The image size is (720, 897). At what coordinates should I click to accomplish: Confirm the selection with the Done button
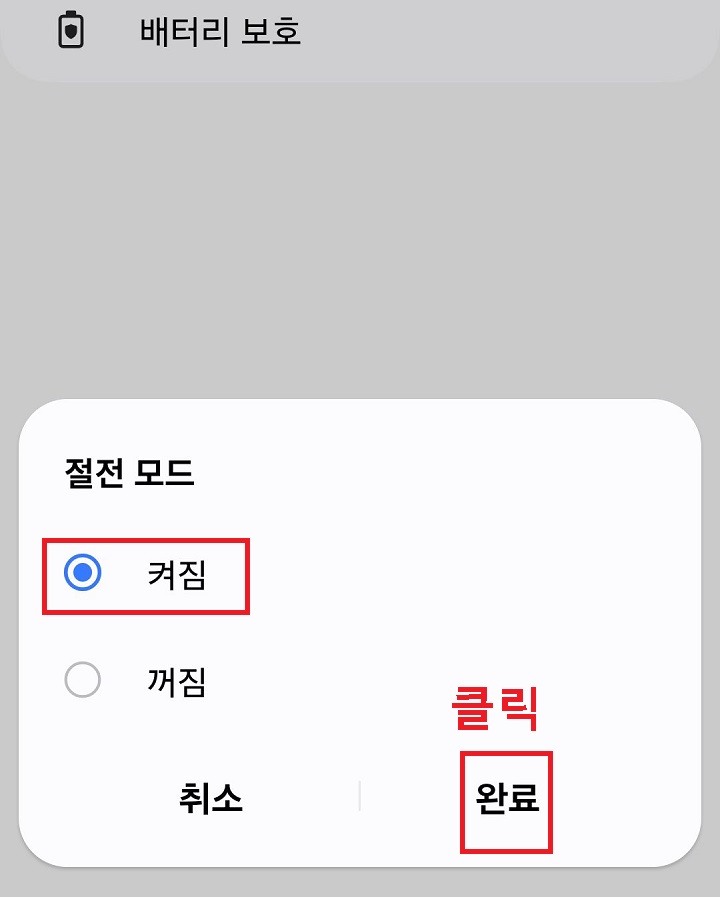(506, 799)
